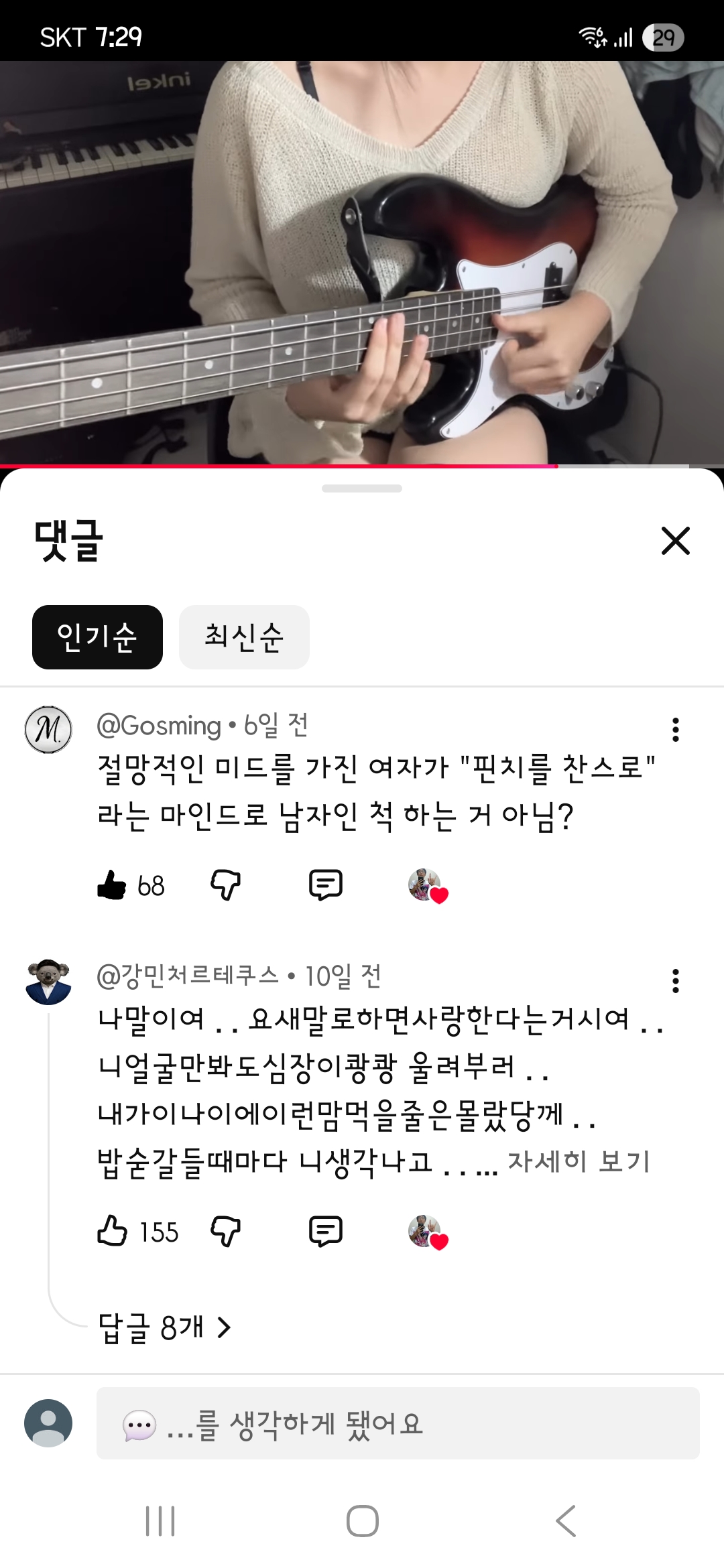The image size is (724, 1568).
Task: Expand 답글 8개 replies
Action: (164, 1327)
